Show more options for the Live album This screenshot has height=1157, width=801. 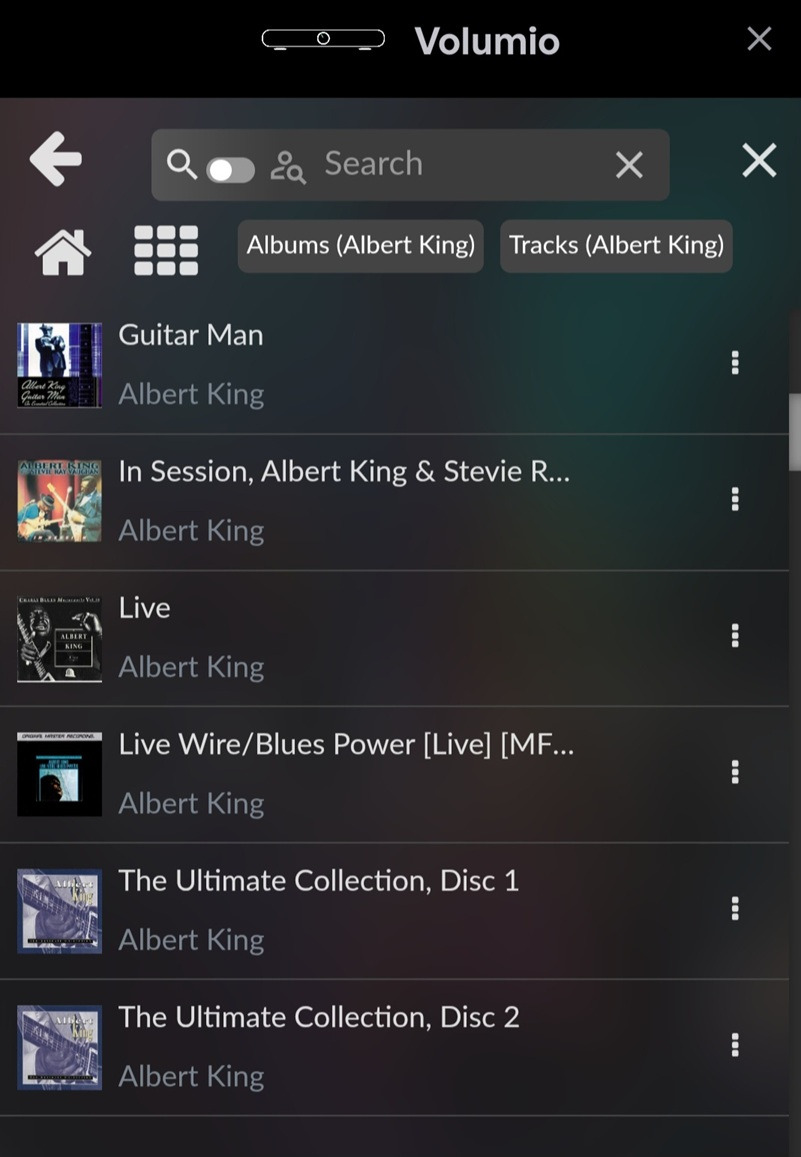(x=735, y=636)
